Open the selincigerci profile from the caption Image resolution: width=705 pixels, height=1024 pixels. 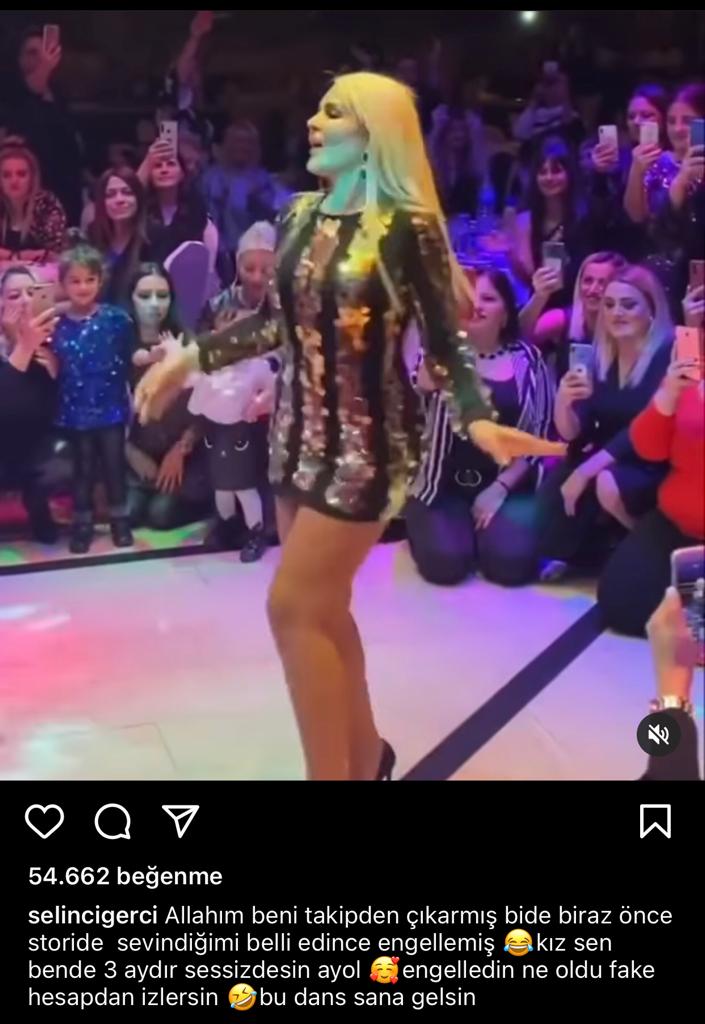click(x=93, y=915)
